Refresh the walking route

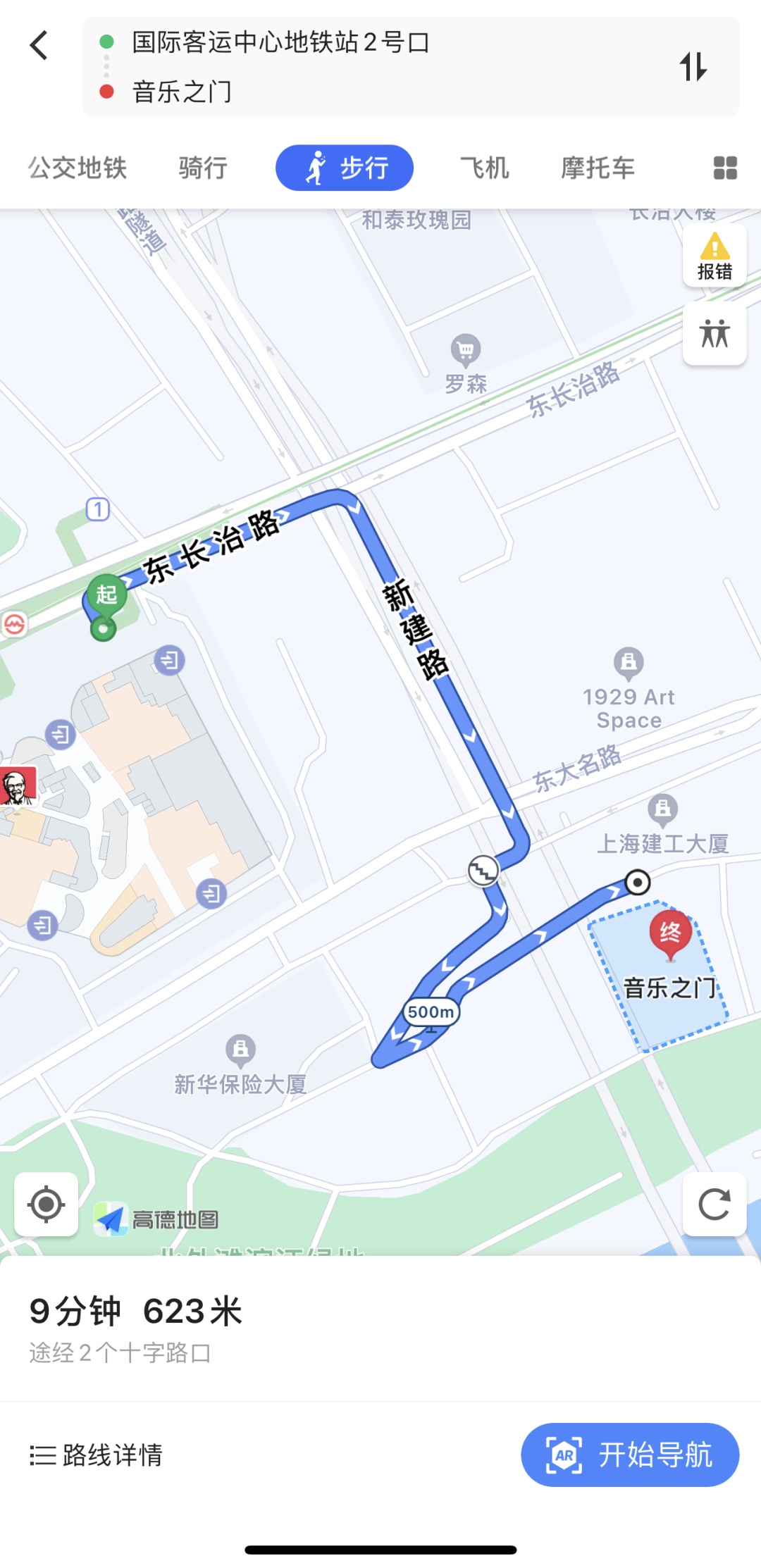[714, 1204]
